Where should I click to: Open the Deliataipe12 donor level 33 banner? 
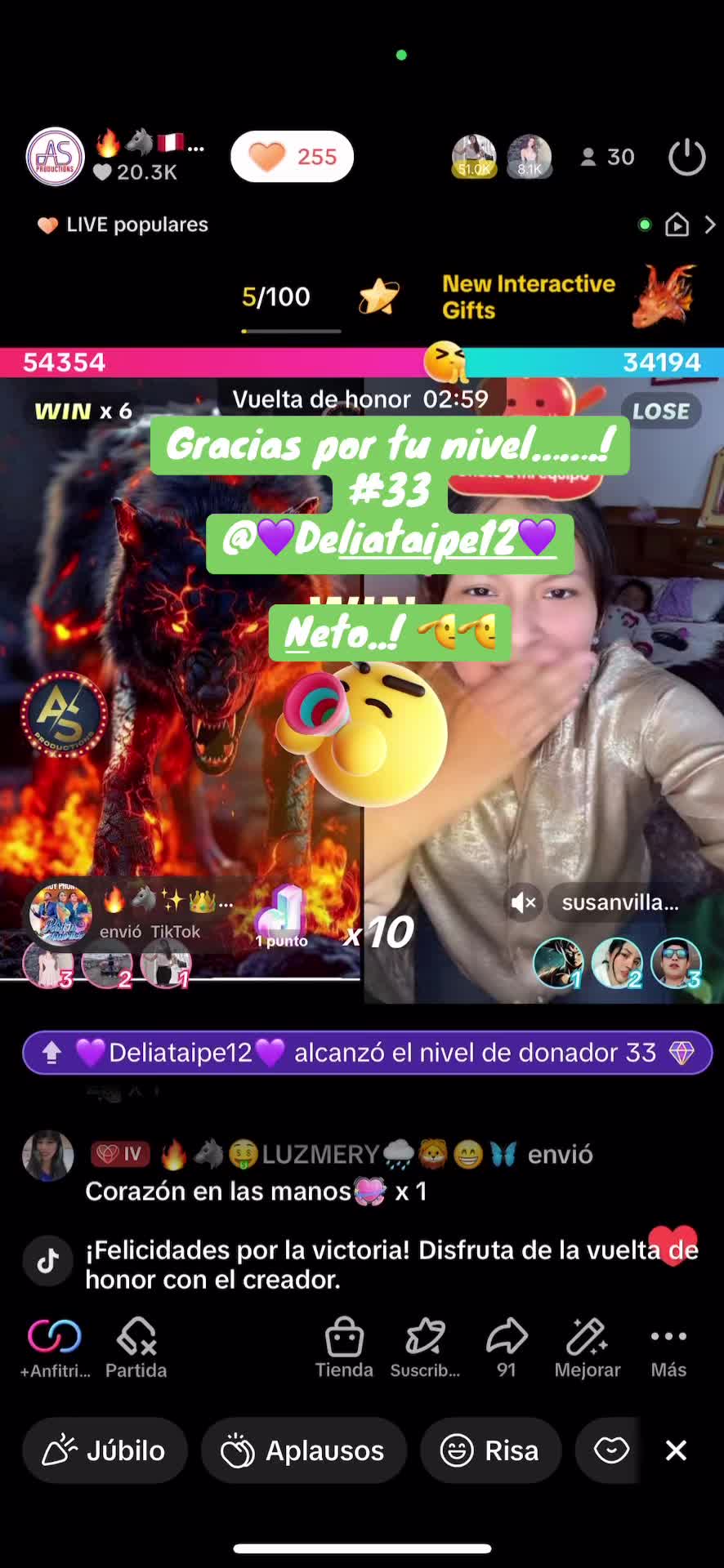[x=367, y=1053]
